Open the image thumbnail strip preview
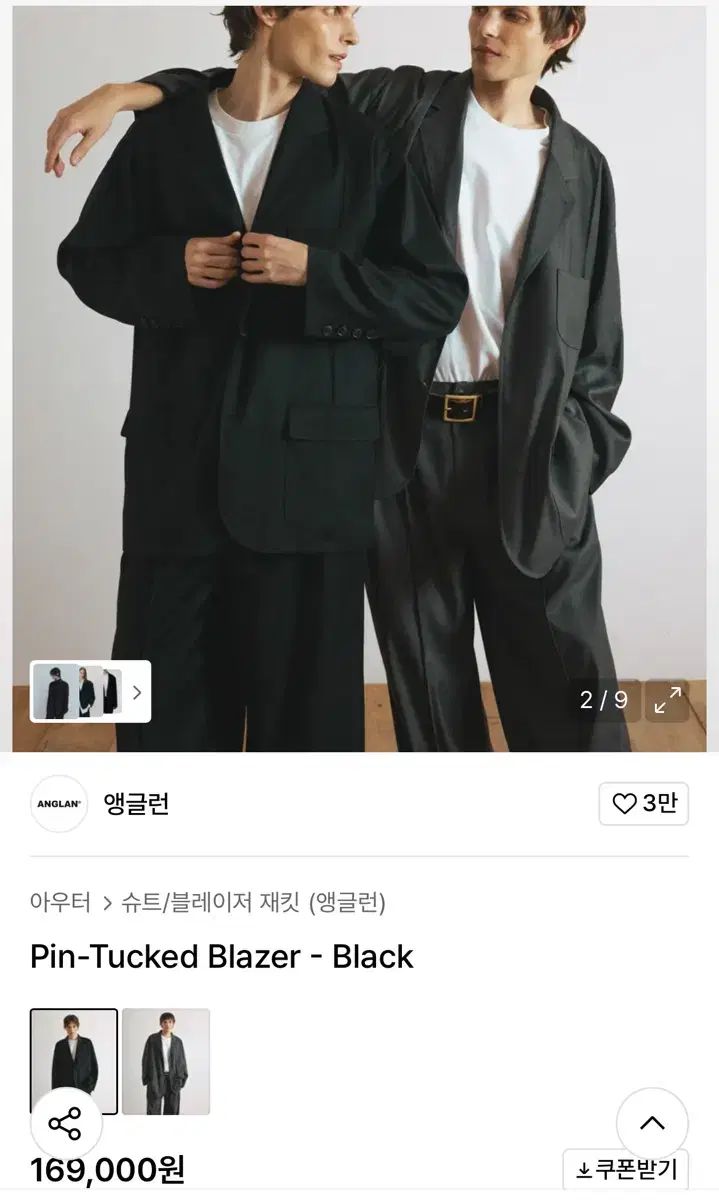The height and width of the screenshot is (1200, 719). pos(90,691)
